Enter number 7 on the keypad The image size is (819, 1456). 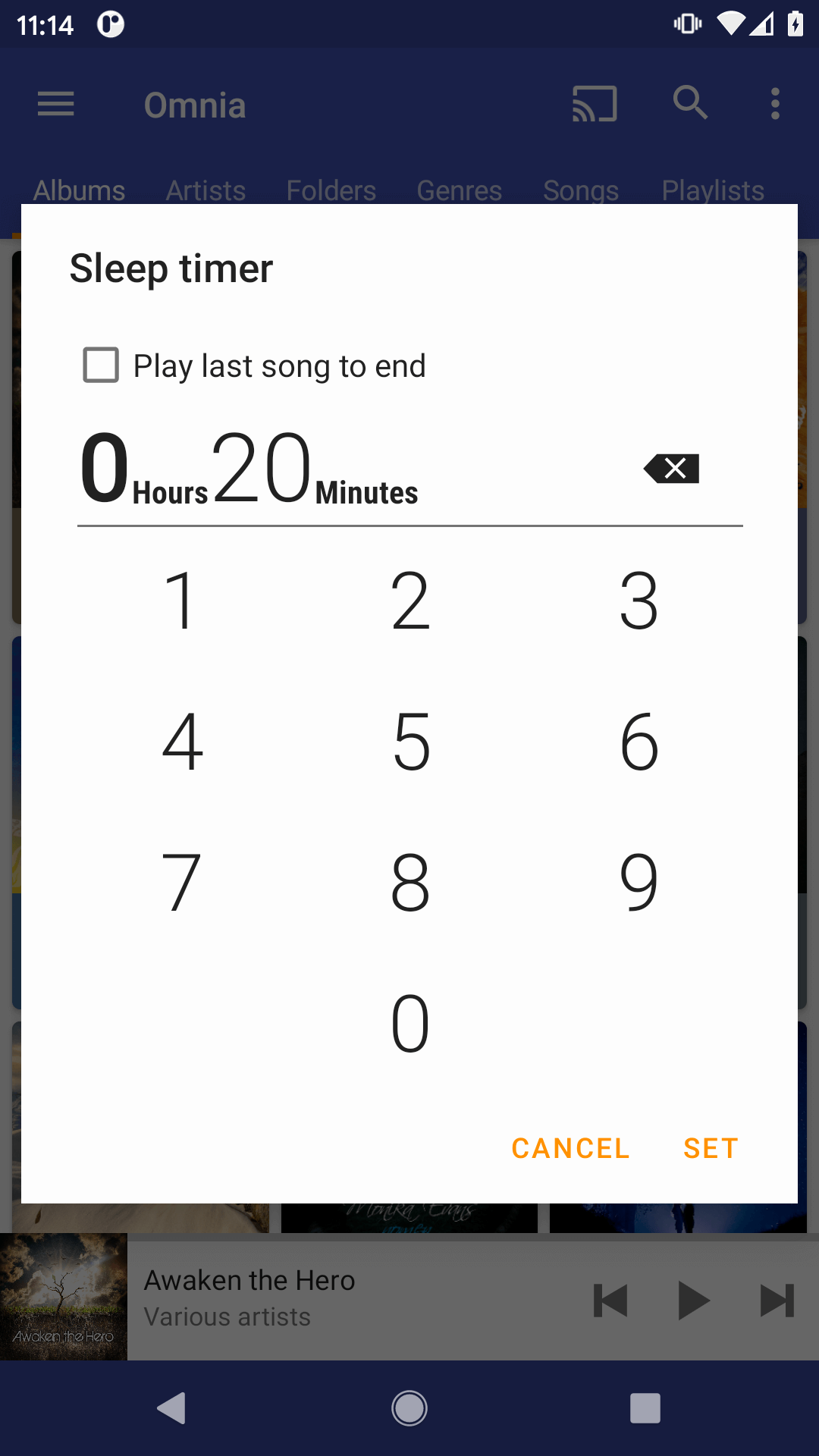tap(181, 882)
